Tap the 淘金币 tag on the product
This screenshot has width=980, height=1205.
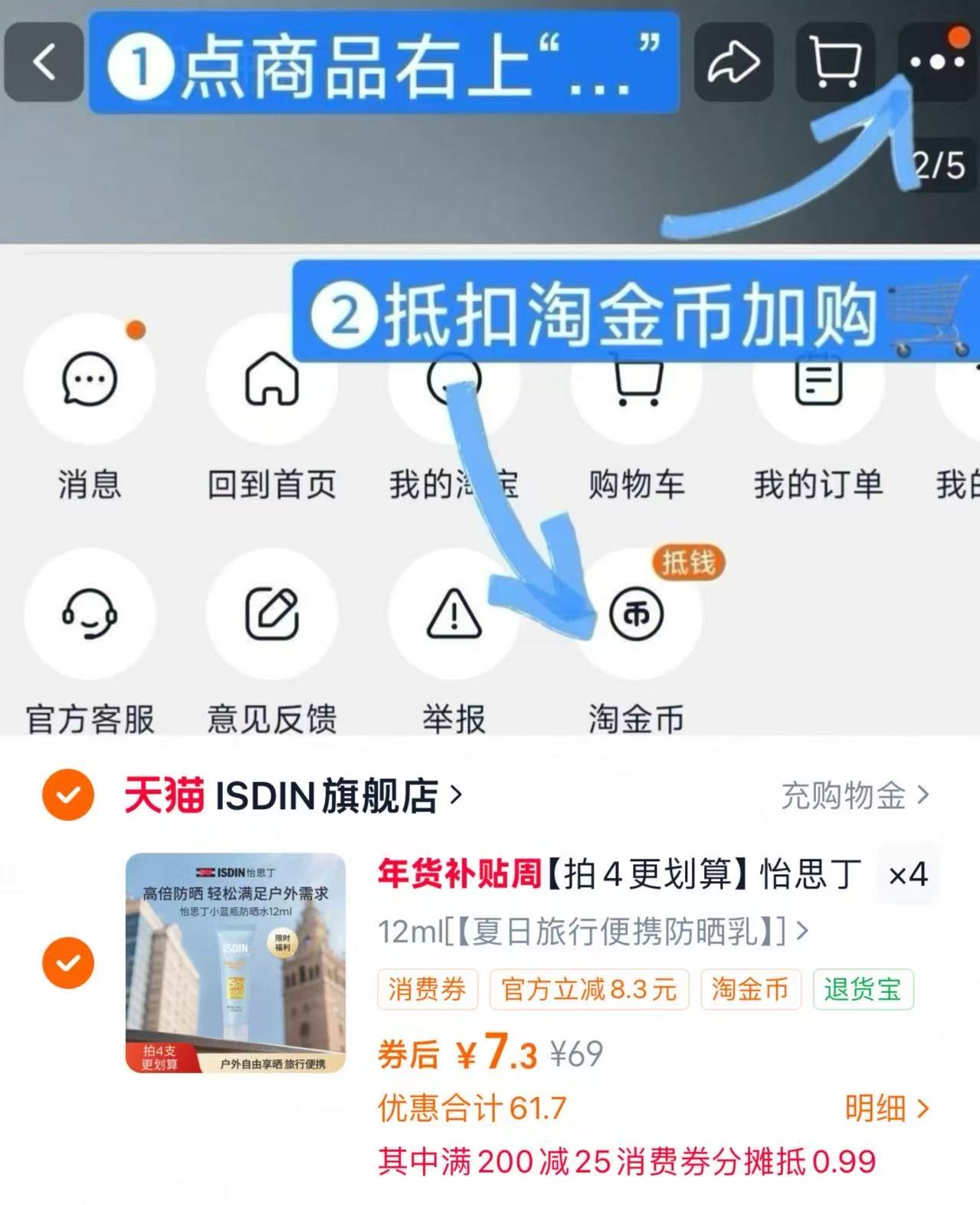tap(750, 990)
